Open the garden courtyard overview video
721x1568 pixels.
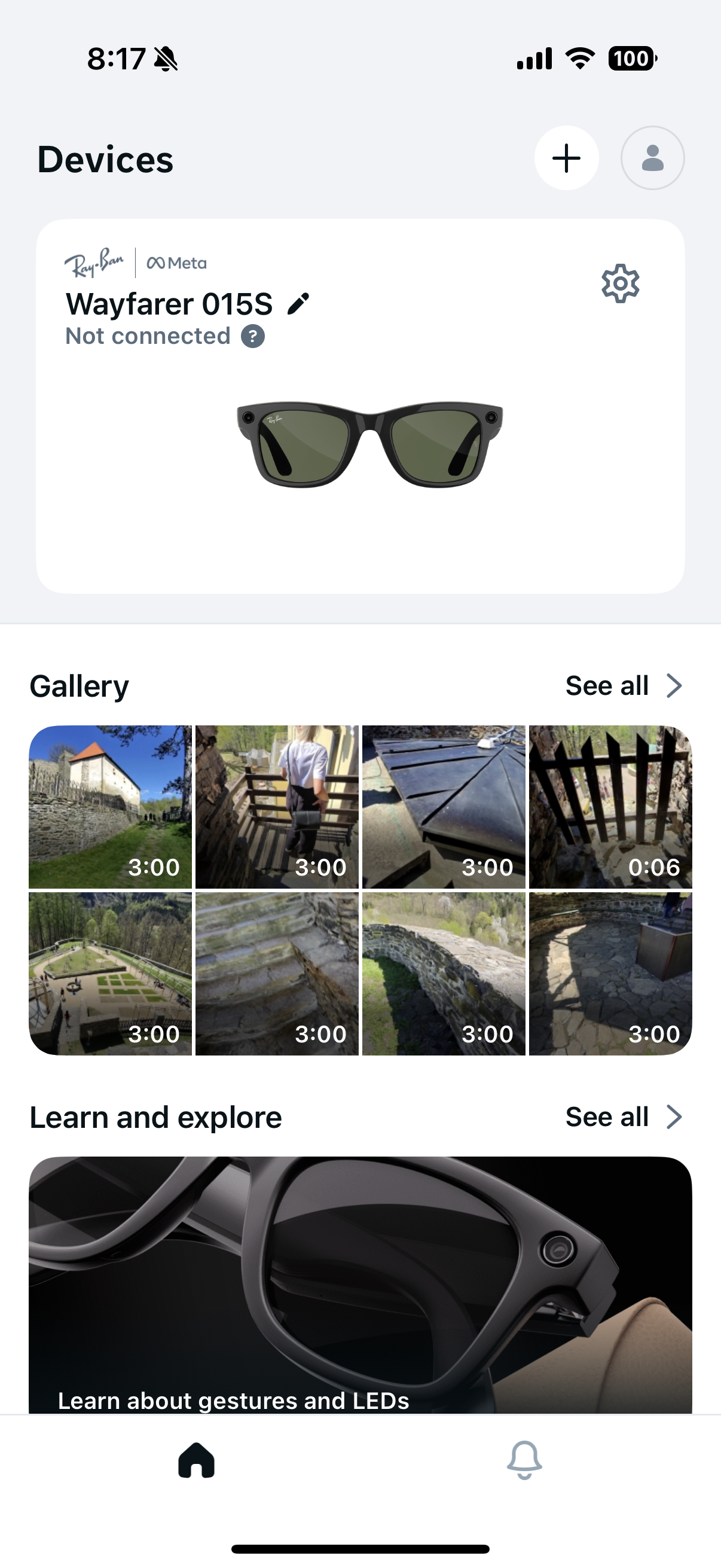[110, 974]
